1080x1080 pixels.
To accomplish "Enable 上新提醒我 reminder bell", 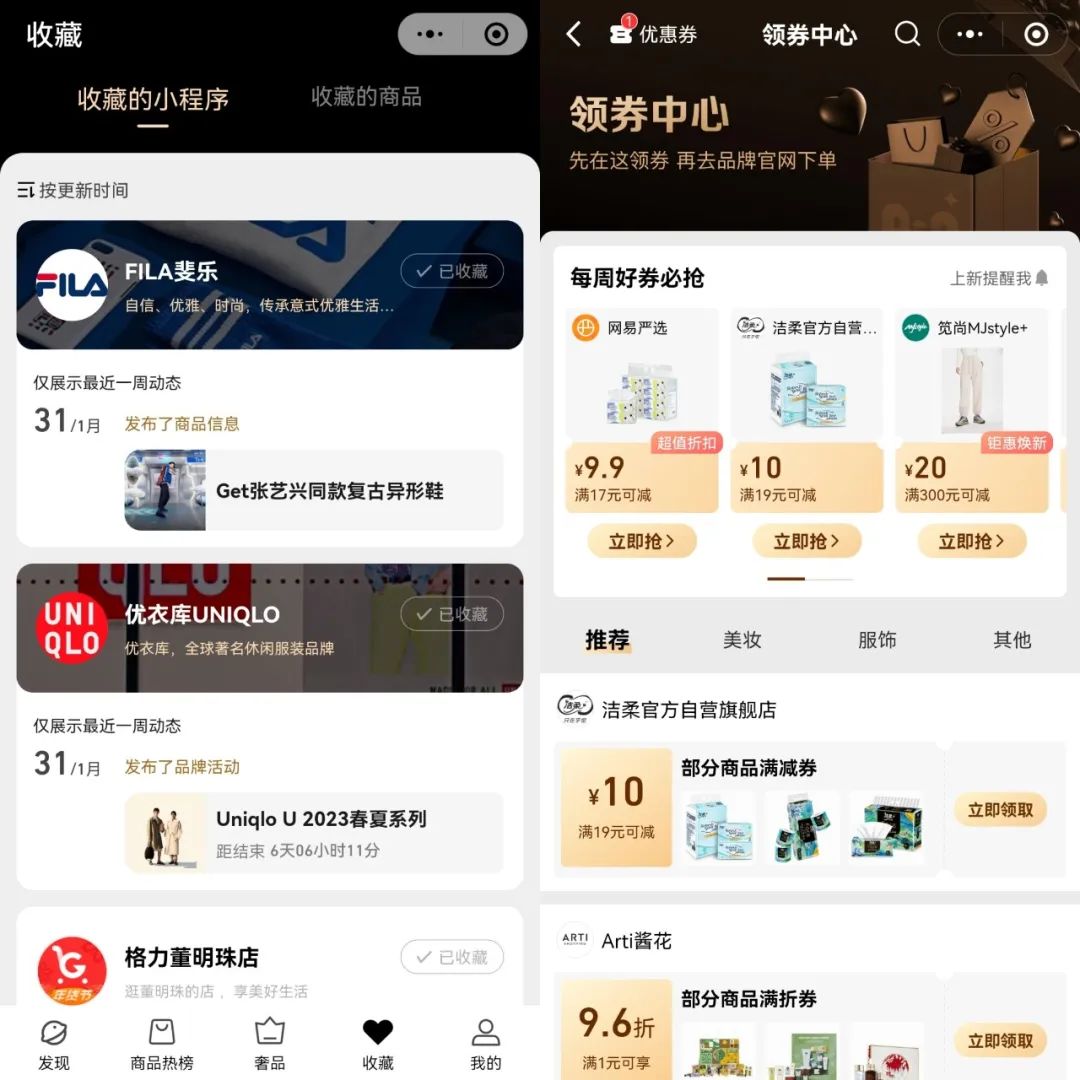I will (x=1000, y=278).
